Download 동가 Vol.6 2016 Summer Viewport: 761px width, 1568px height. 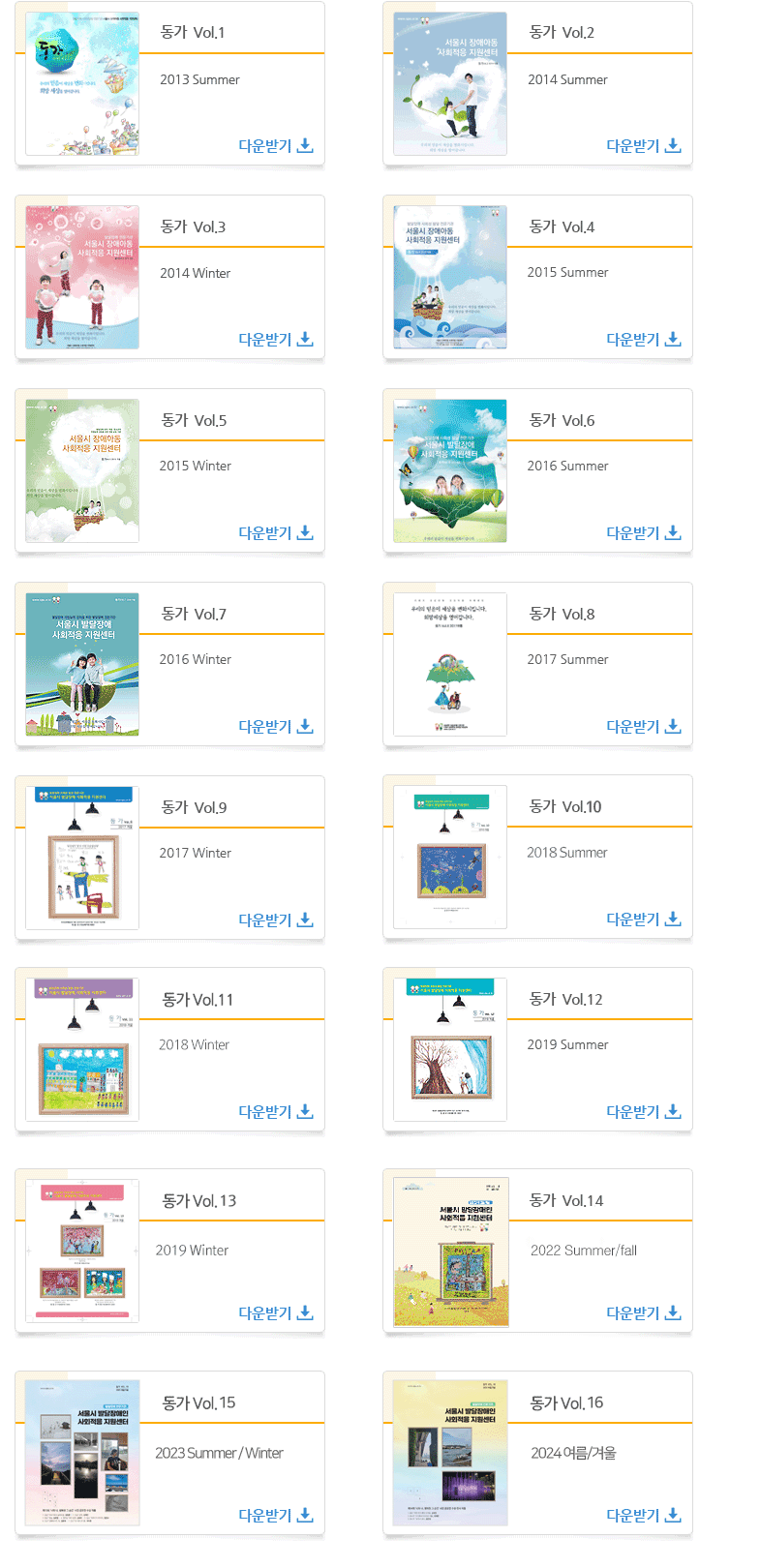pos(644,533)
